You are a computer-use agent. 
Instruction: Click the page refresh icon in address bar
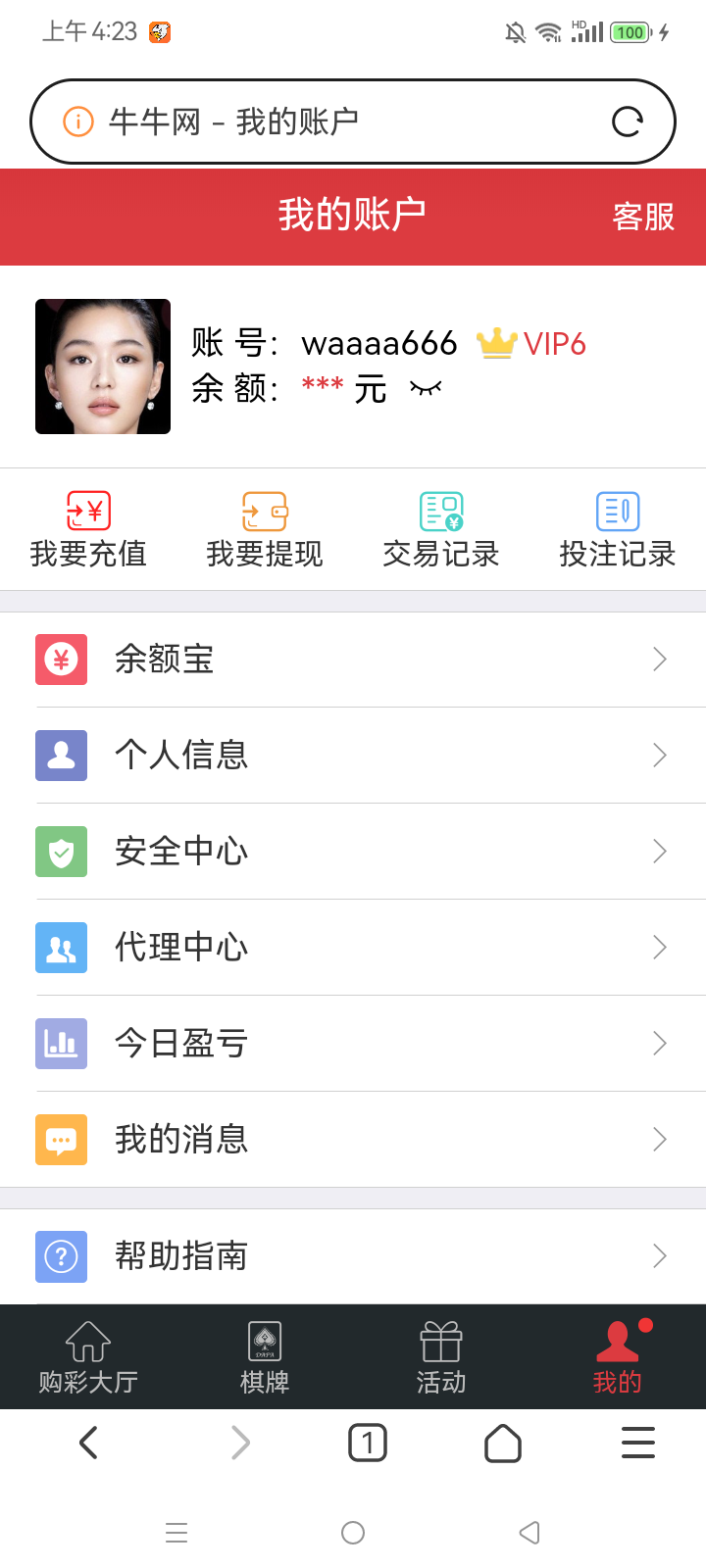coord(628,121)
